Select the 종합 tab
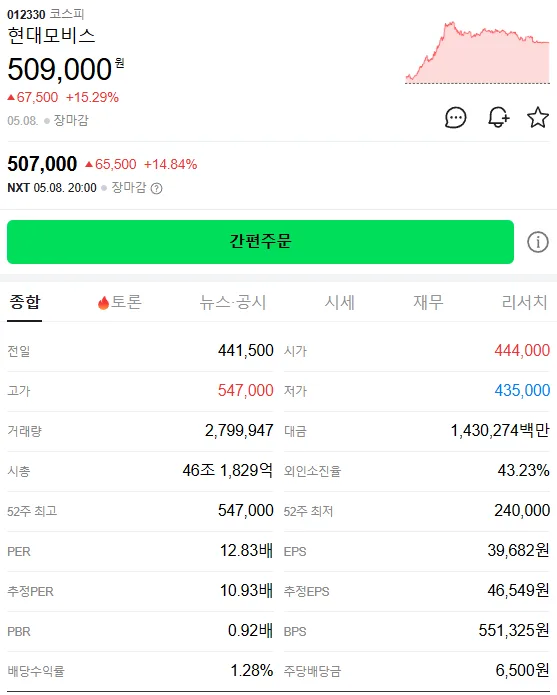Screen dimensions: 557x695 (25, 302)
